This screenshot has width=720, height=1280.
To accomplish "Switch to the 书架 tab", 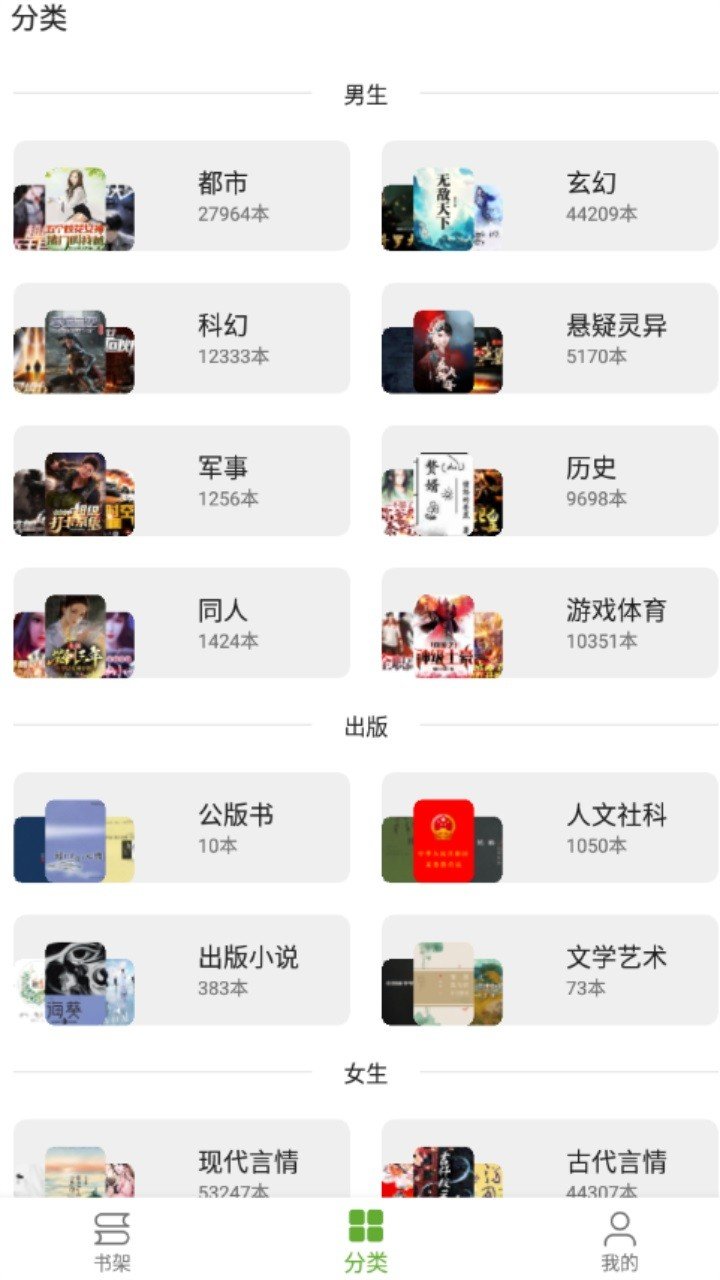I will (x=112, y=1240).
